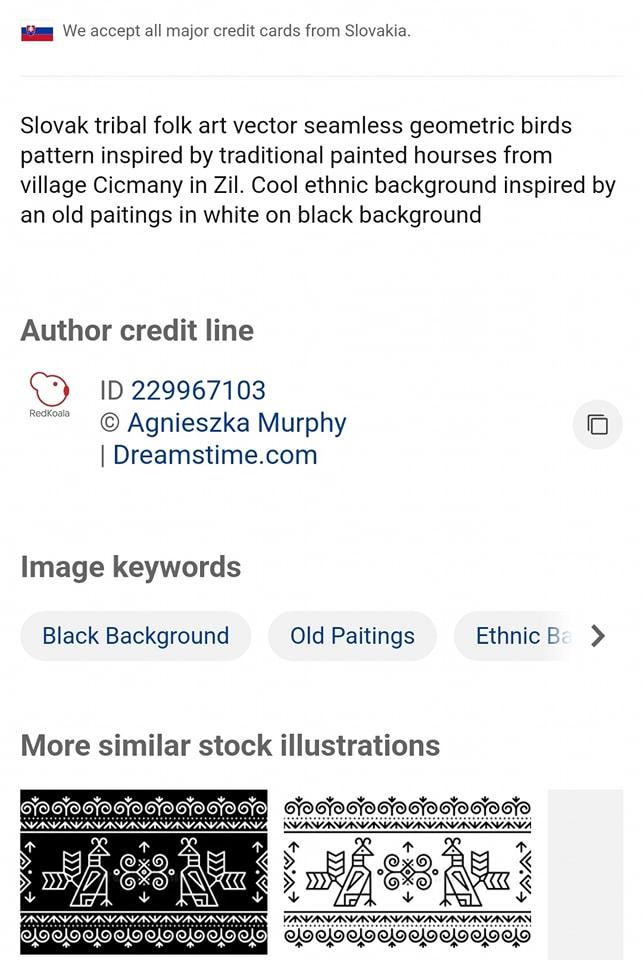
Task: Open the black-background bird pattern illustration
Action: (144, 872)
